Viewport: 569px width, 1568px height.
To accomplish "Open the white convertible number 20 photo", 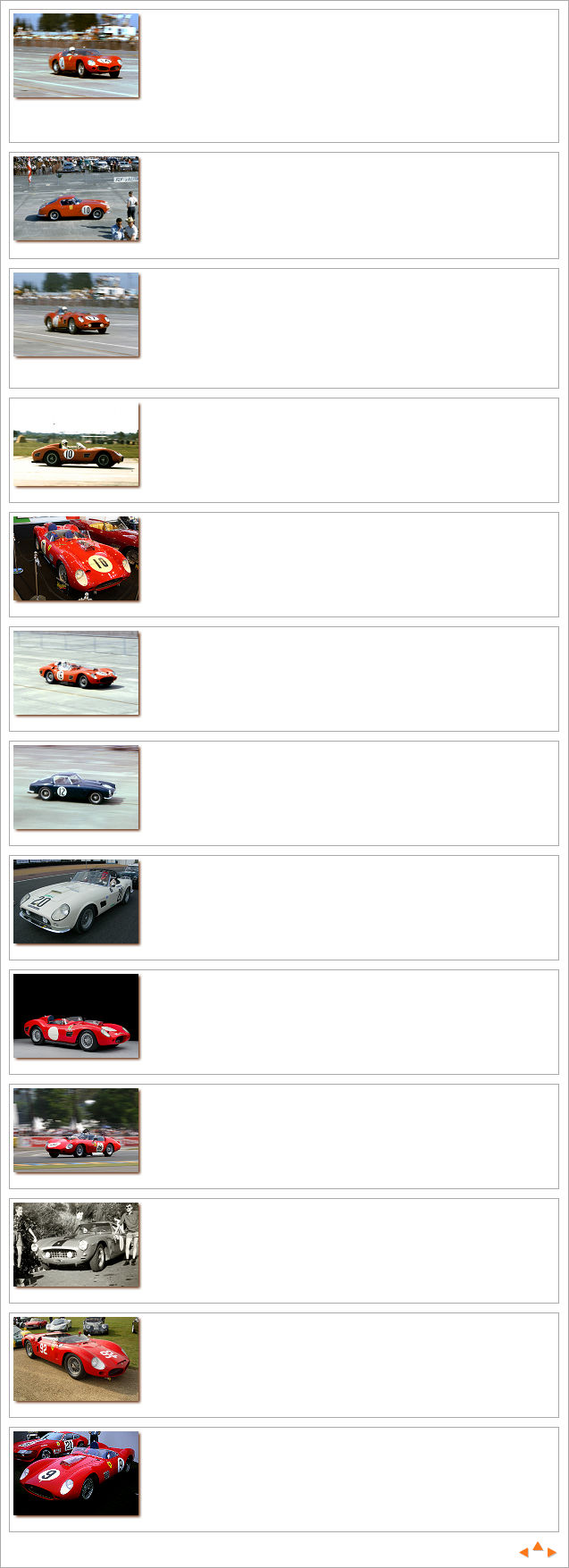I will [x=76, y=901].
